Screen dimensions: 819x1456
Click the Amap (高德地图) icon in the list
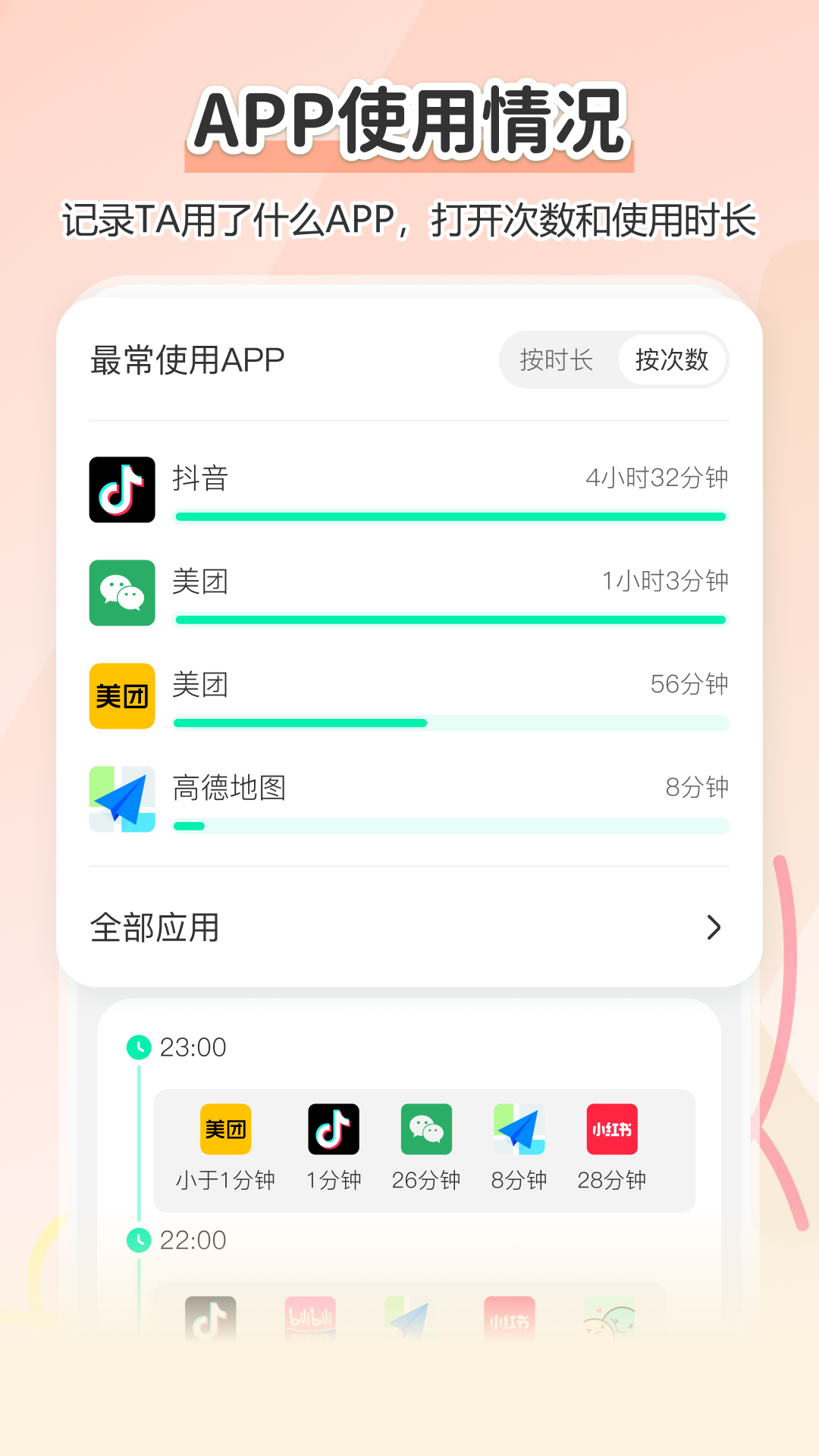122,799
